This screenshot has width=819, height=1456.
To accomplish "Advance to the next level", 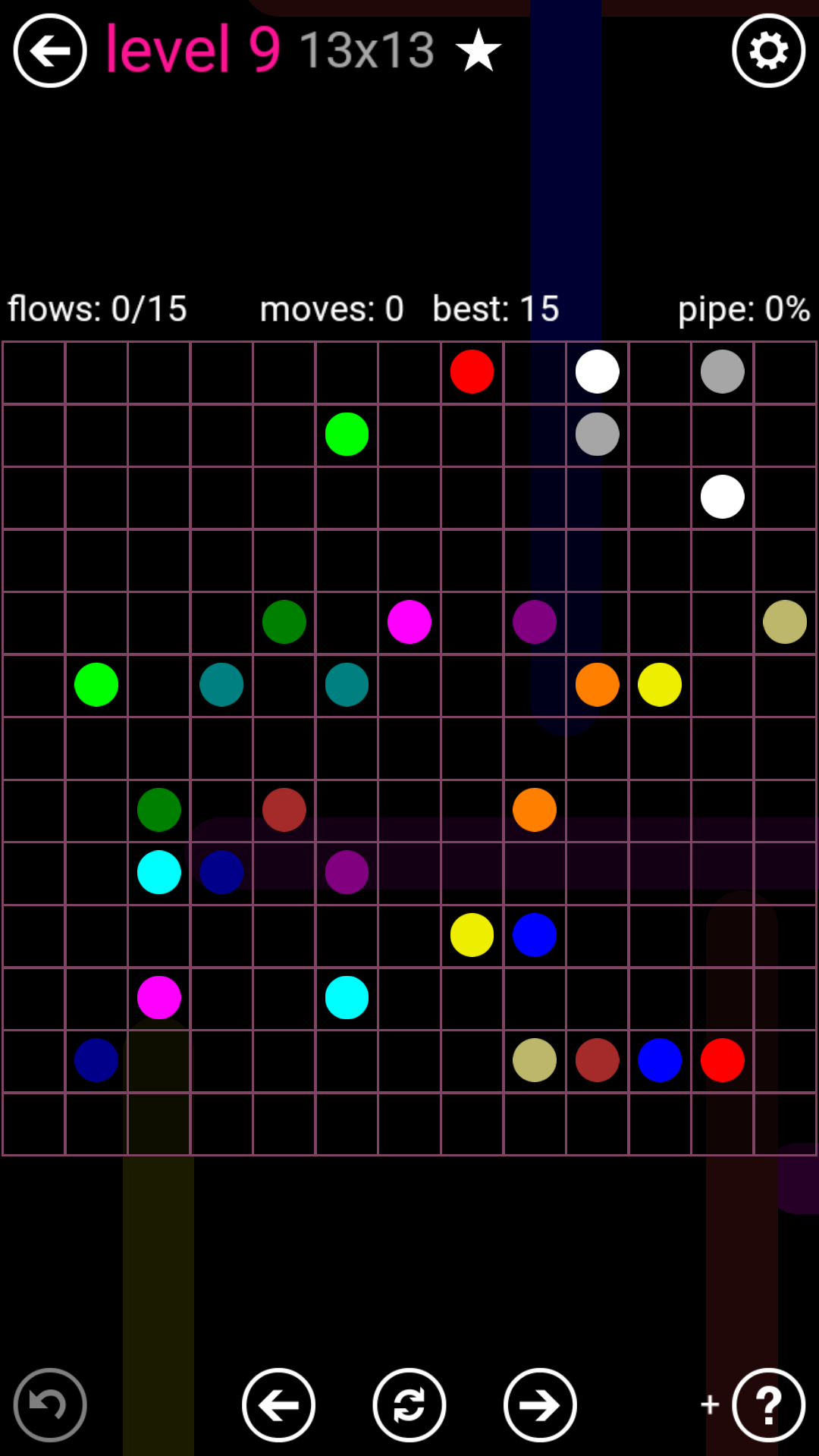I will pos(540,1405).
